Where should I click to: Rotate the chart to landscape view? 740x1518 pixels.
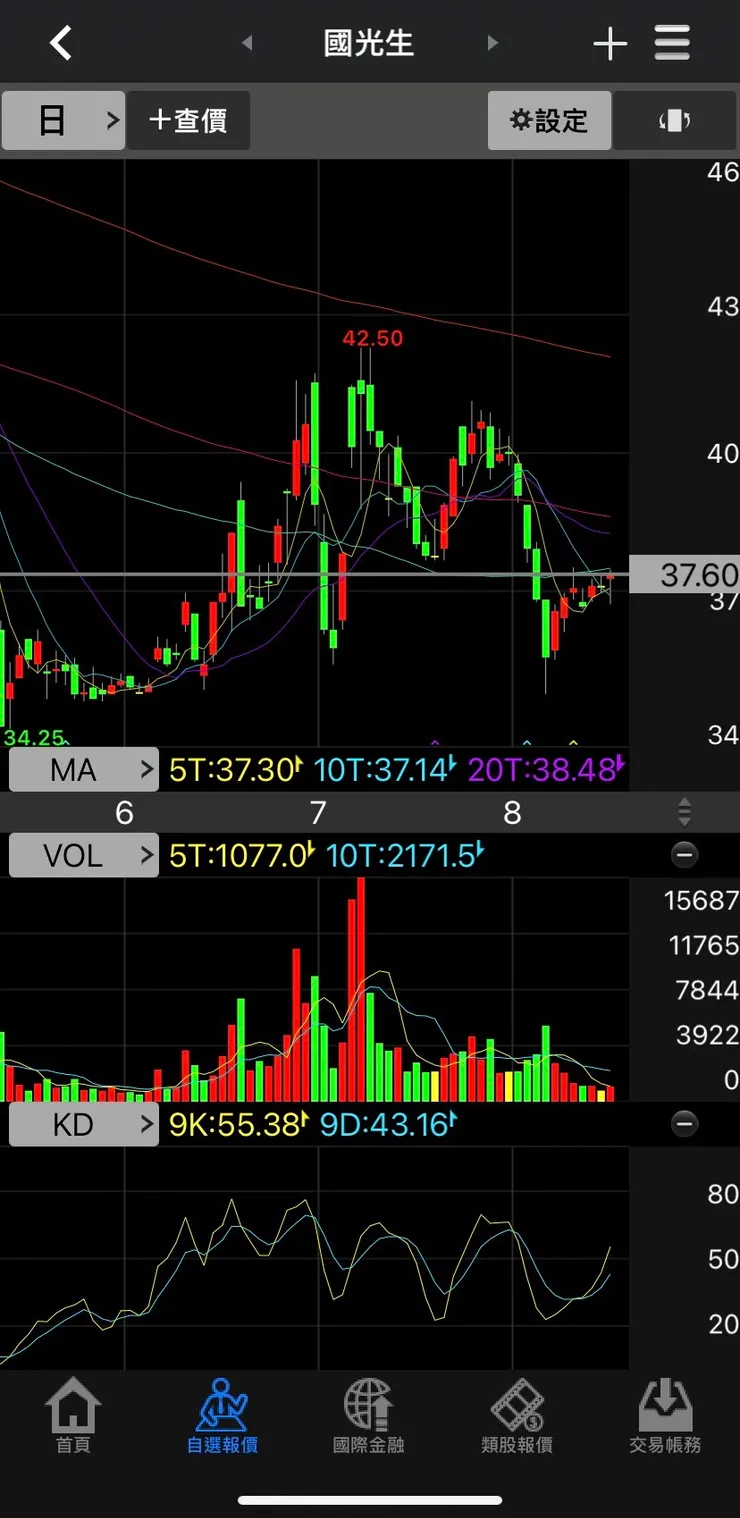[675, 121]
